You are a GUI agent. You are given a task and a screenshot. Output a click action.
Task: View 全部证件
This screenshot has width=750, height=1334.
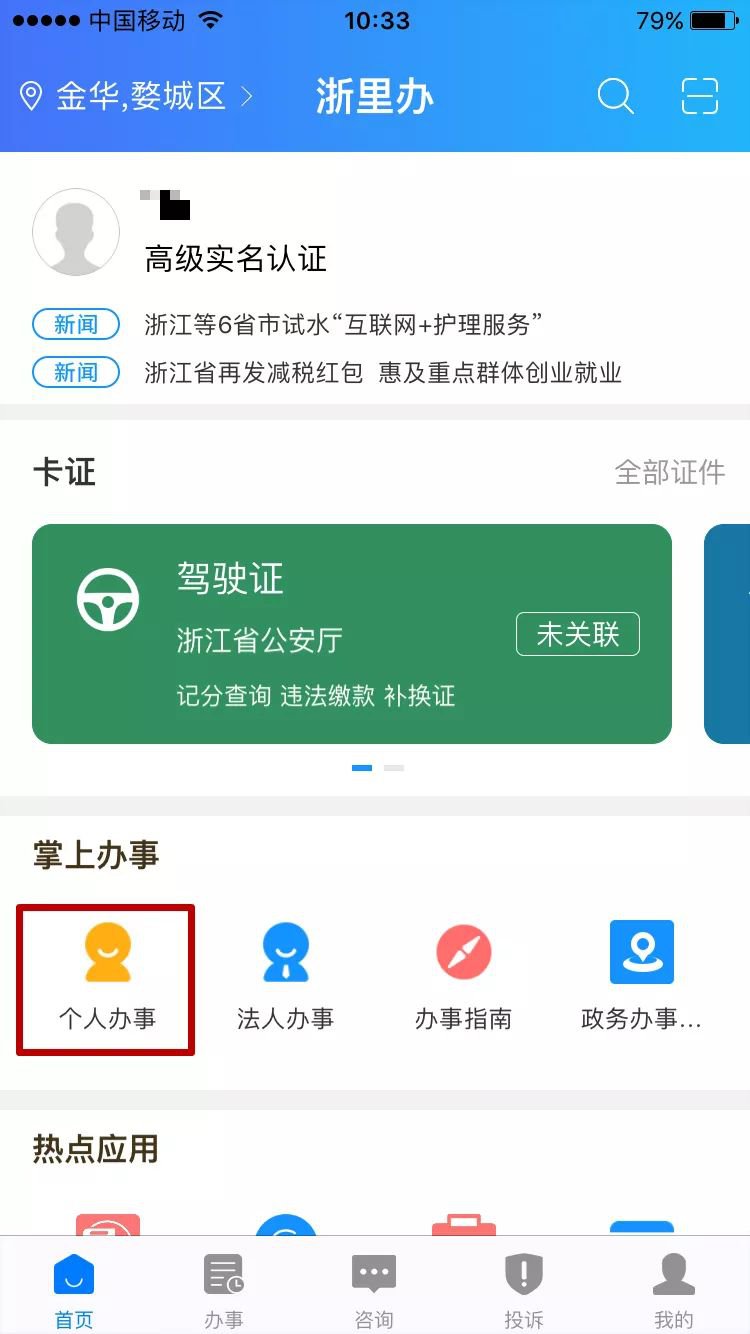(x=669, y=472)
